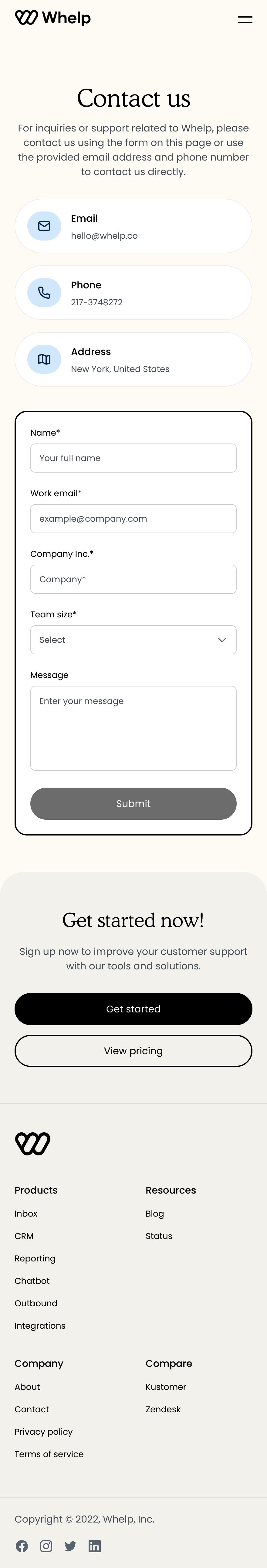Image resolution: width=267 pixels, height=1568 pixels.
Task: Expand the Team size dropdown
Action: (133, 640)
